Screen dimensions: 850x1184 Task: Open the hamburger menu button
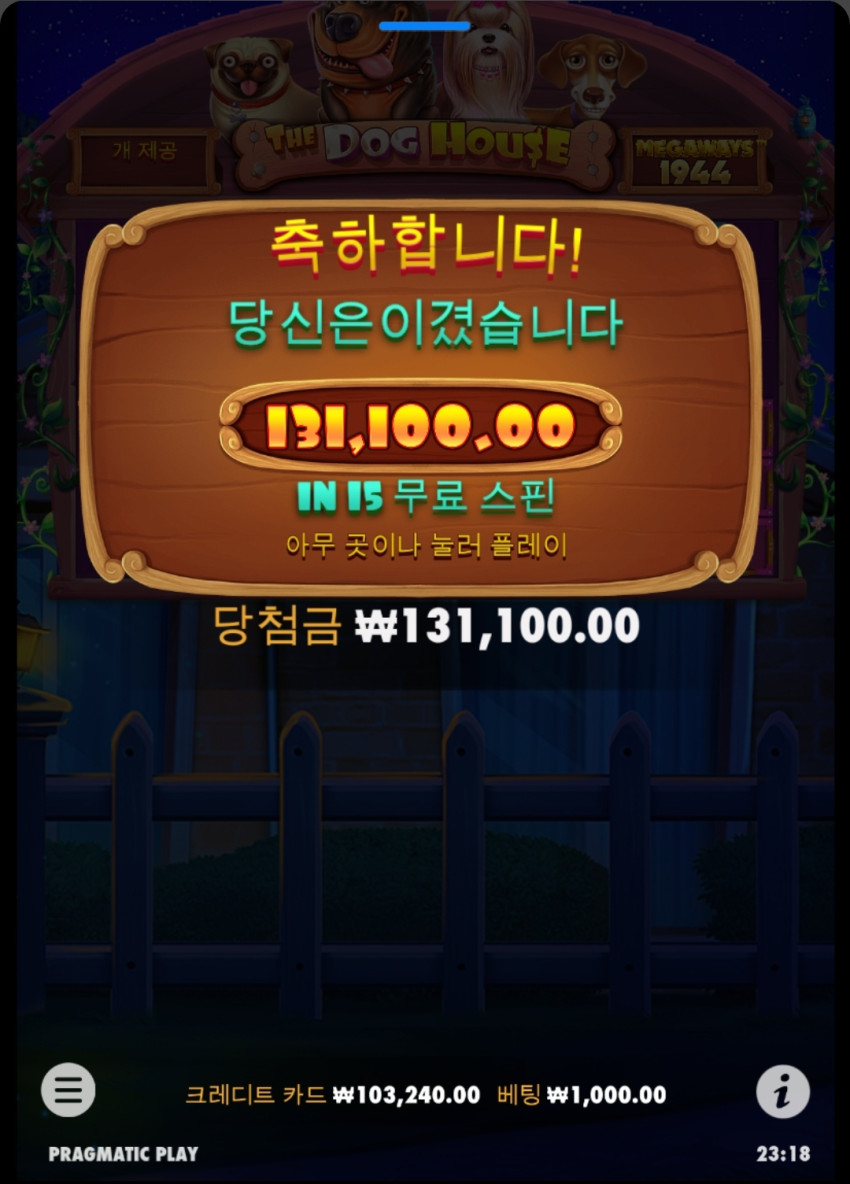click(x=68, y=1090)
